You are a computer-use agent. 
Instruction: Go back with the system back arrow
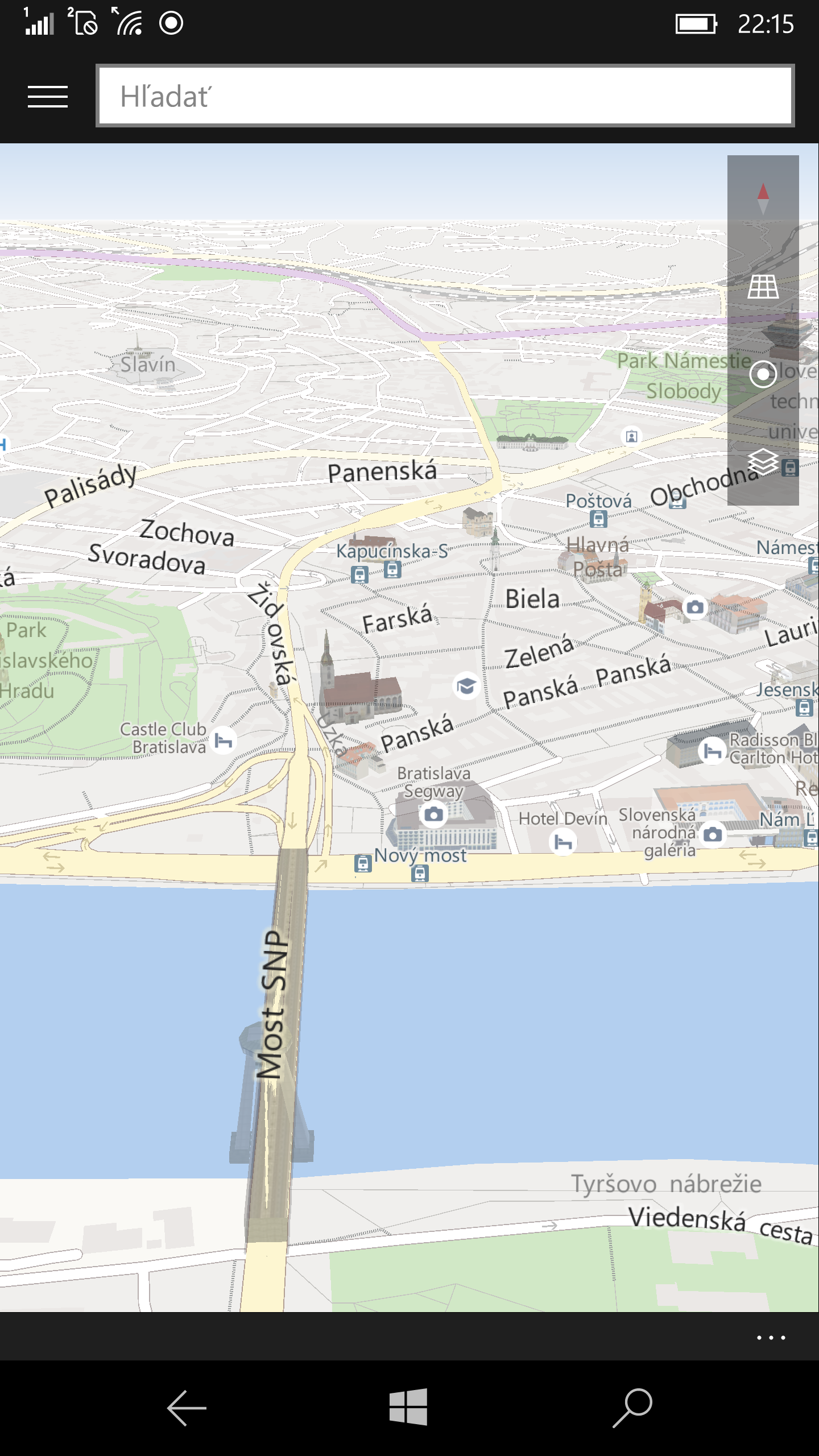tap(187, 1408)
